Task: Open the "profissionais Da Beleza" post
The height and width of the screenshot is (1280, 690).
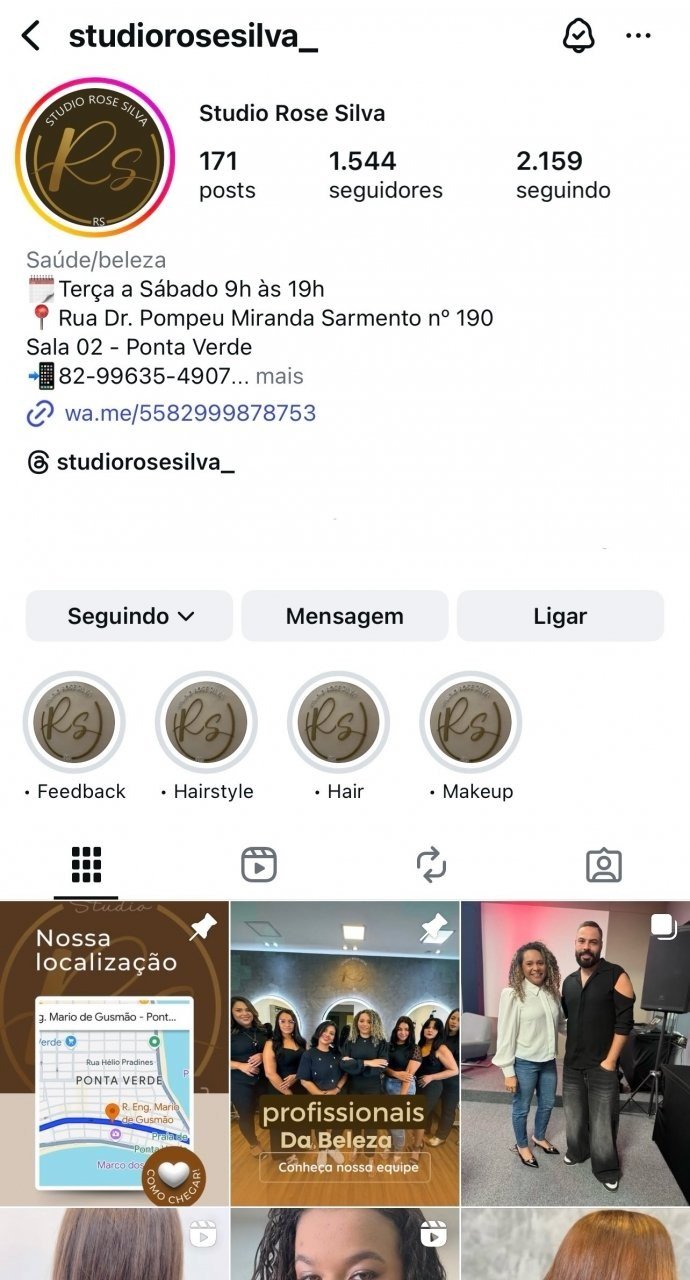Action: pos(345,1052)
